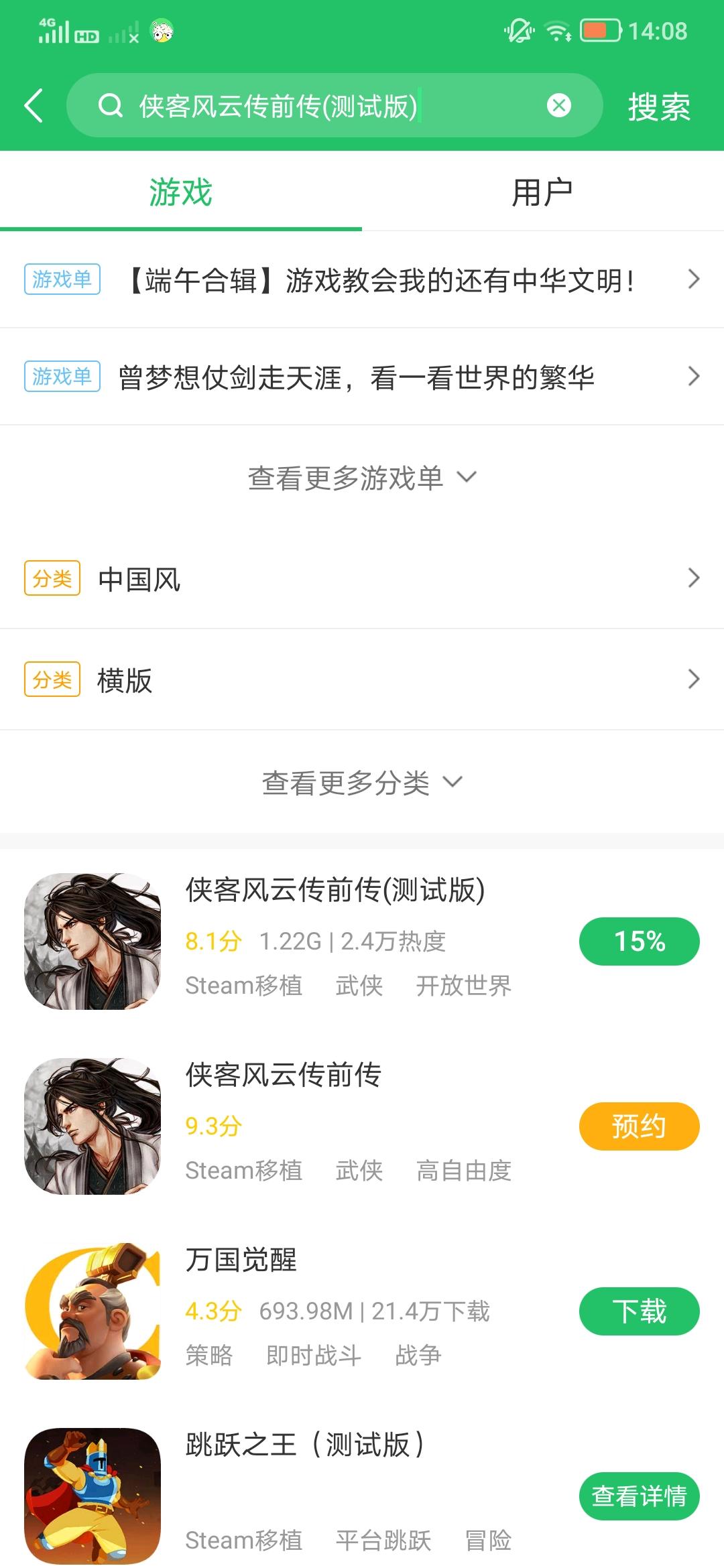Open the 中国风 category
Viewport: 724px width, 1568px height.
tap(362, 579)
